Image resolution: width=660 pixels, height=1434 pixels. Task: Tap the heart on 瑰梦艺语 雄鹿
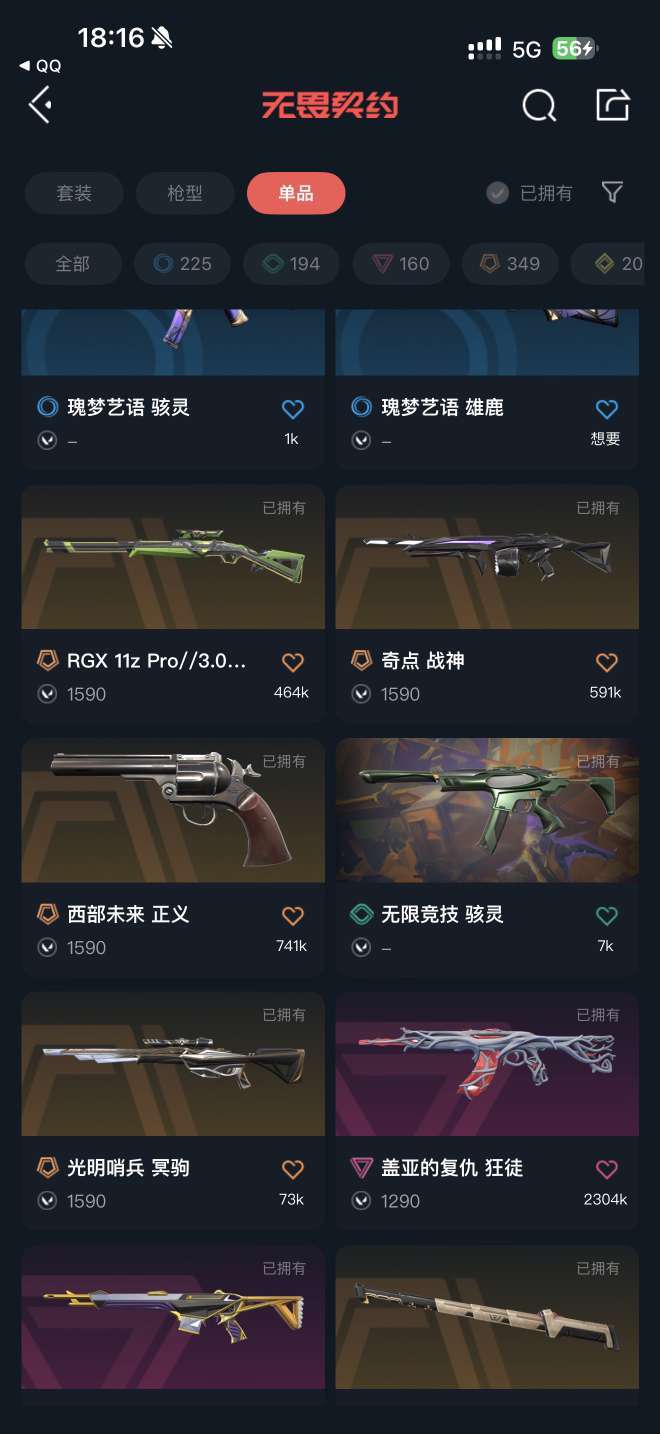click(606, 409)
